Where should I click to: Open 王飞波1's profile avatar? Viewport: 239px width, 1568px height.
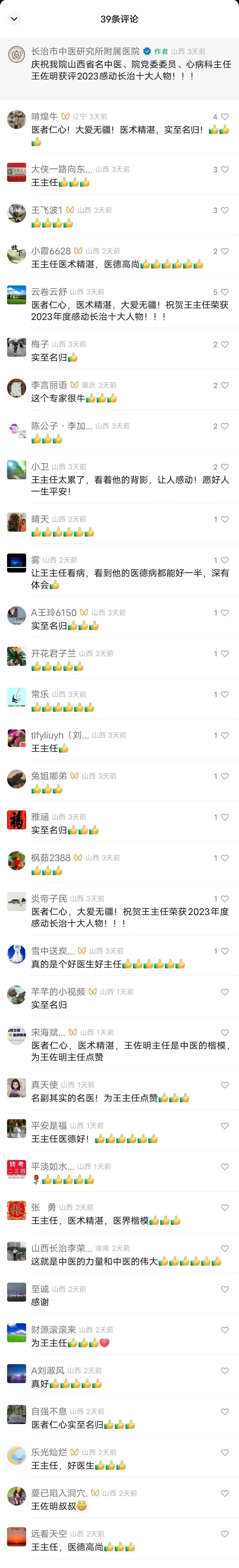coord(16,214)
